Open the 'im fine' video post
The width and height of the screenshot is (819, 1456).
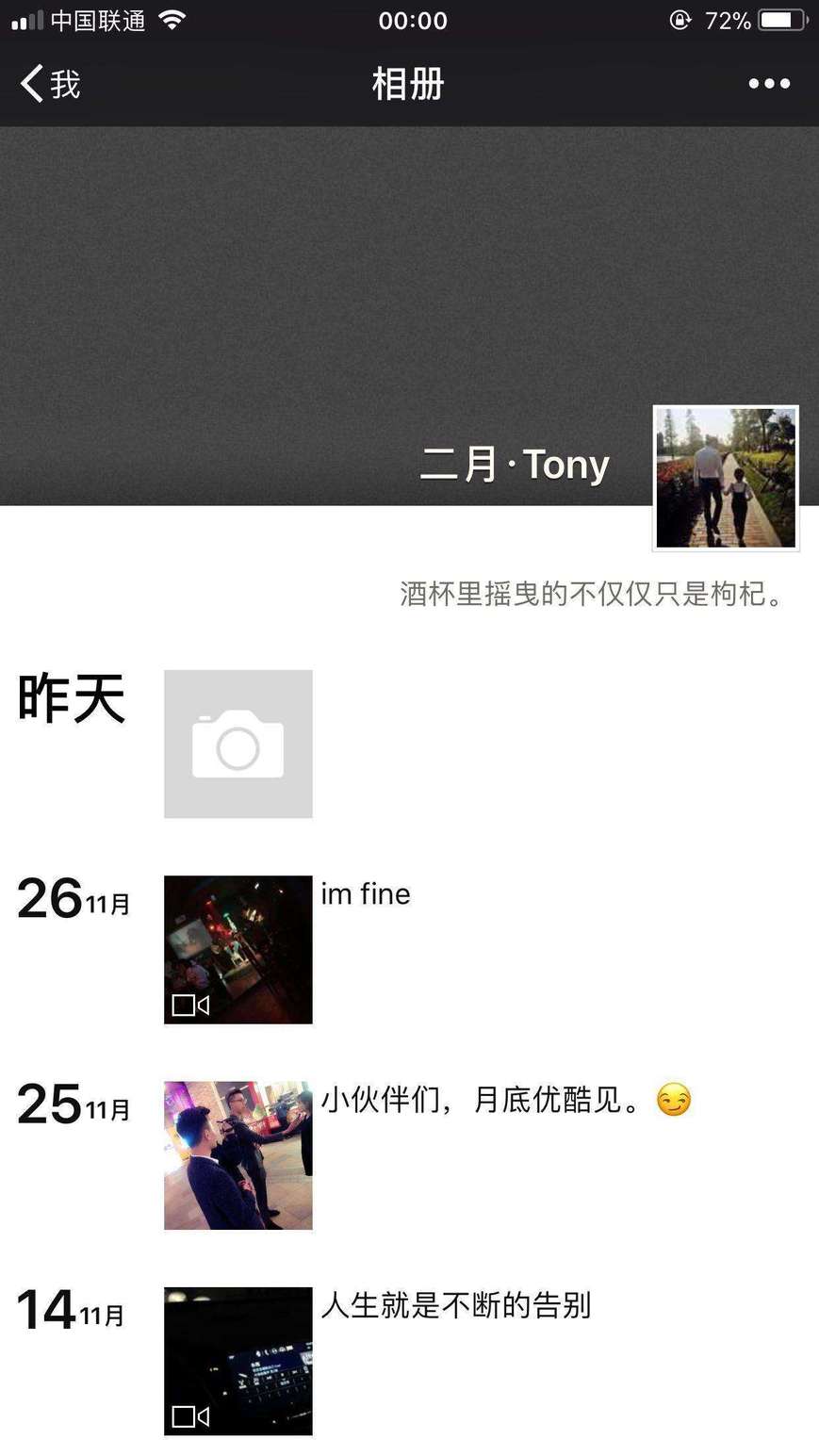[x=238, y=949]
